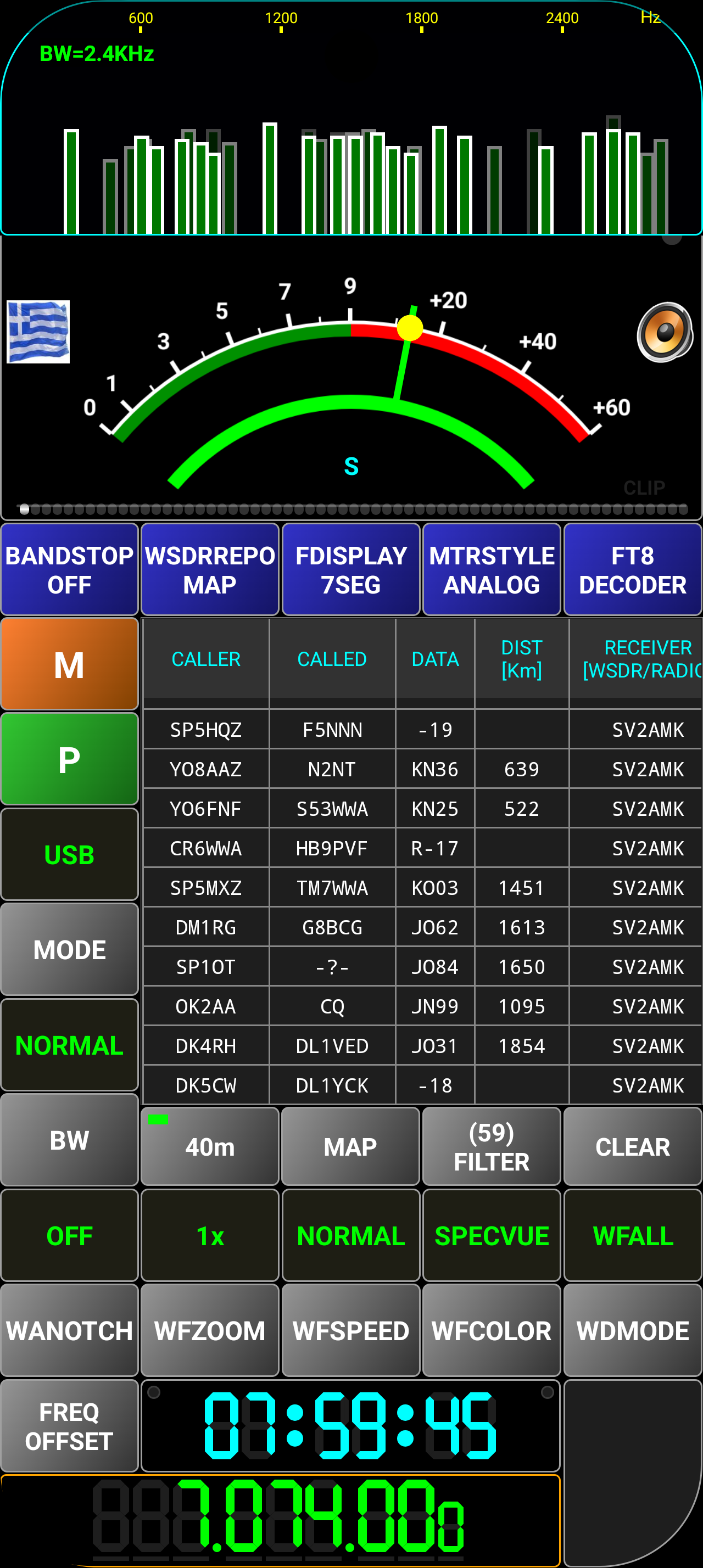Change waterfall speed via WFSPEED

[x=350, y=1331]
